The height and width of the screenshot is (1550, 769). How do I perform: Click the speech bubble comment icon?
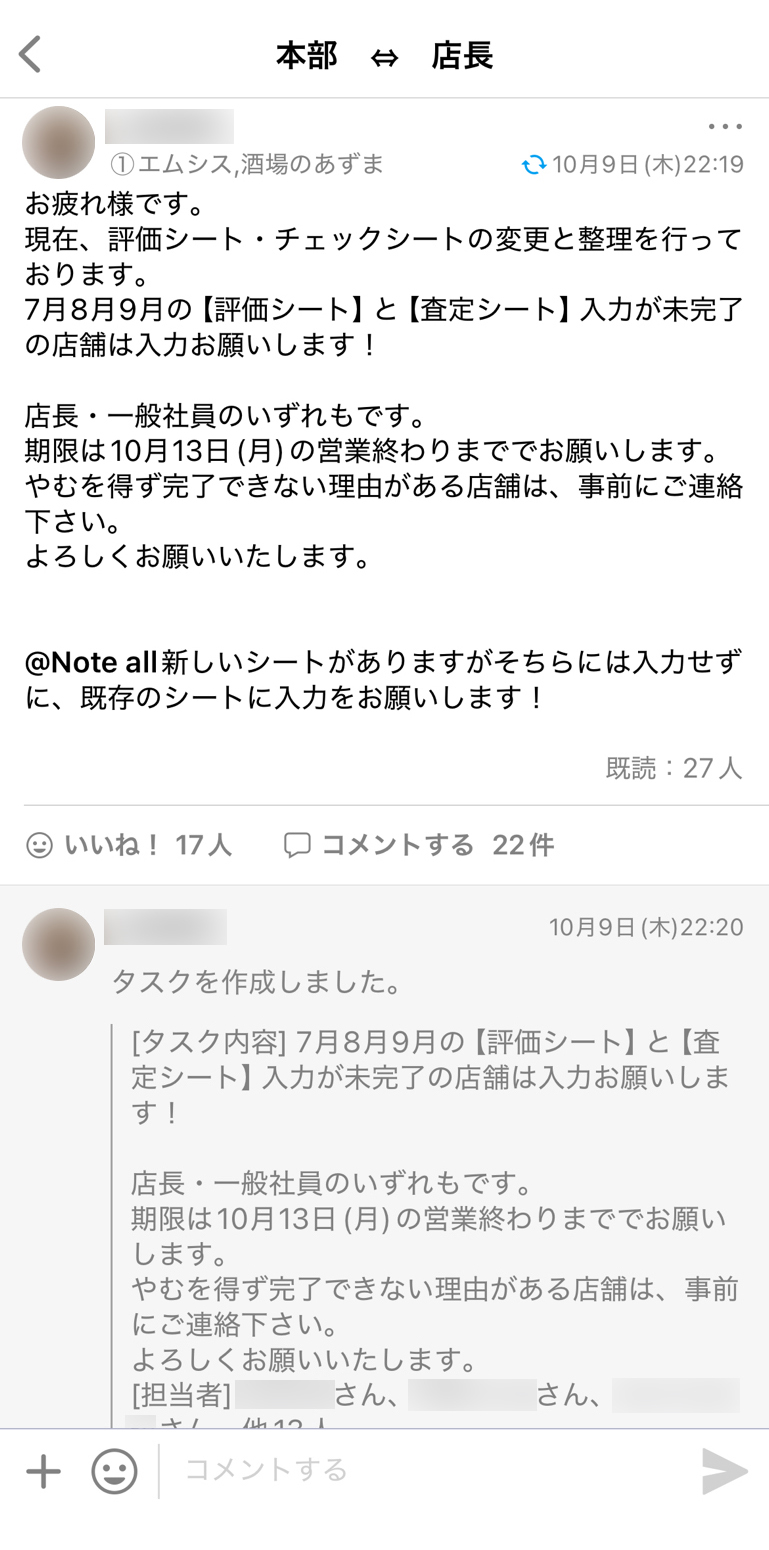[x=299, y=845]
